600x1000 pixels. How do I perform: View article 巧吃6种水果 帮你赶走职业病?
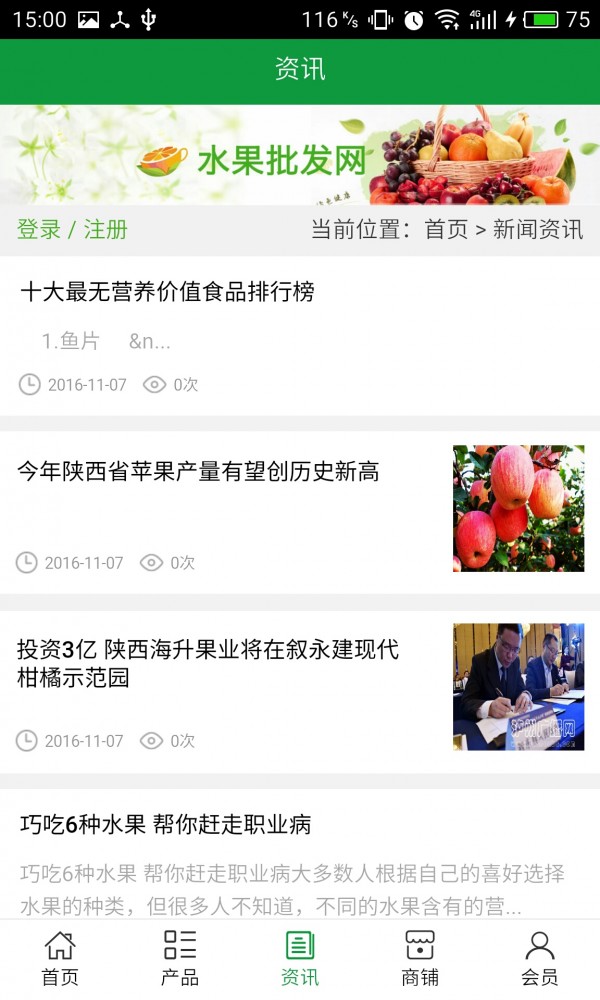tap(166, 825)
